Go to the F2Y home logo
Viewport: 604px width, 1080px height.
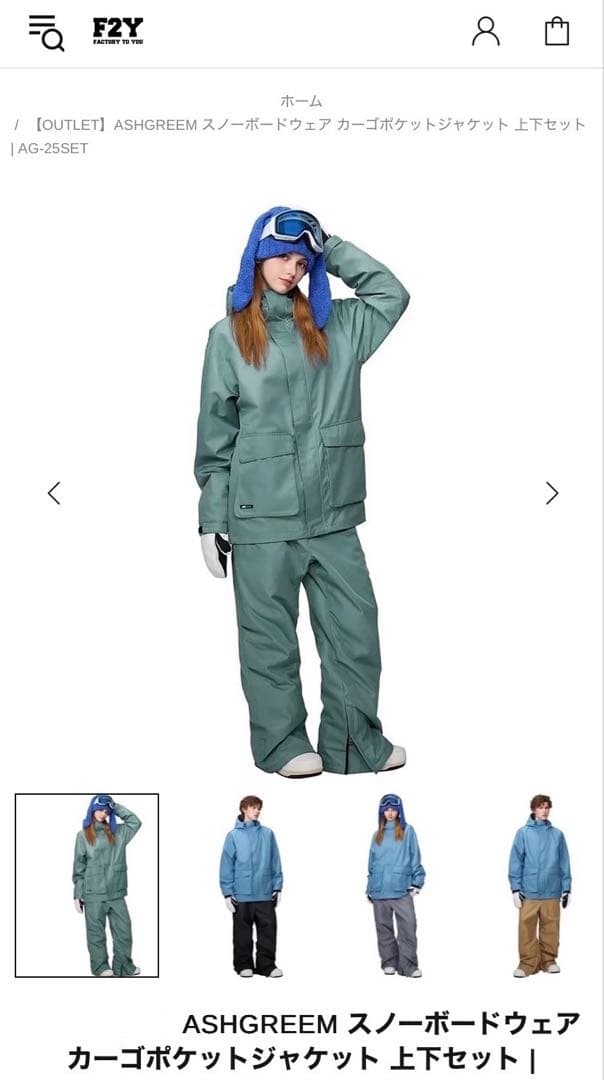click(118, 33)
